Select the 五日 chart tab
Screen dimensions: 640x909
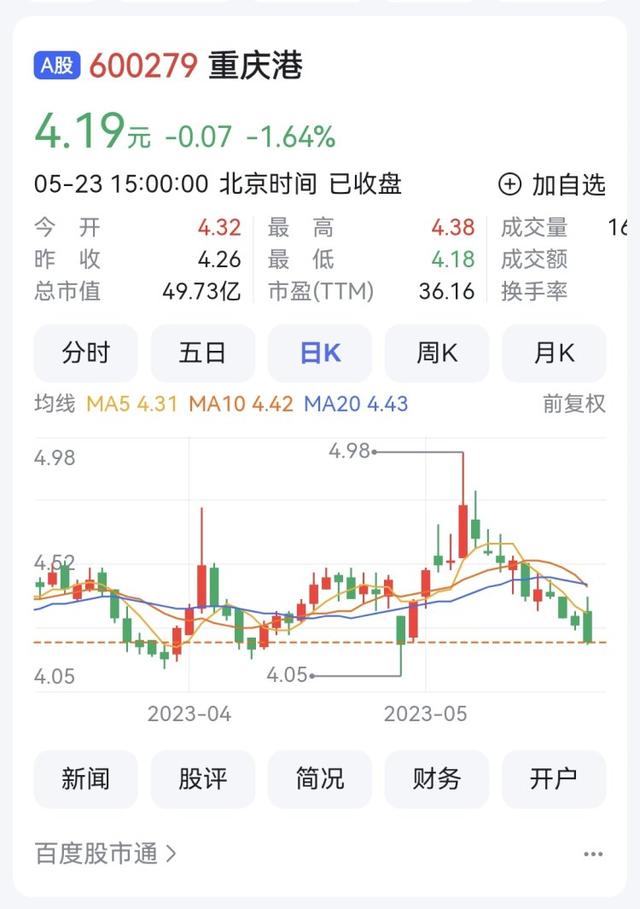203,353
